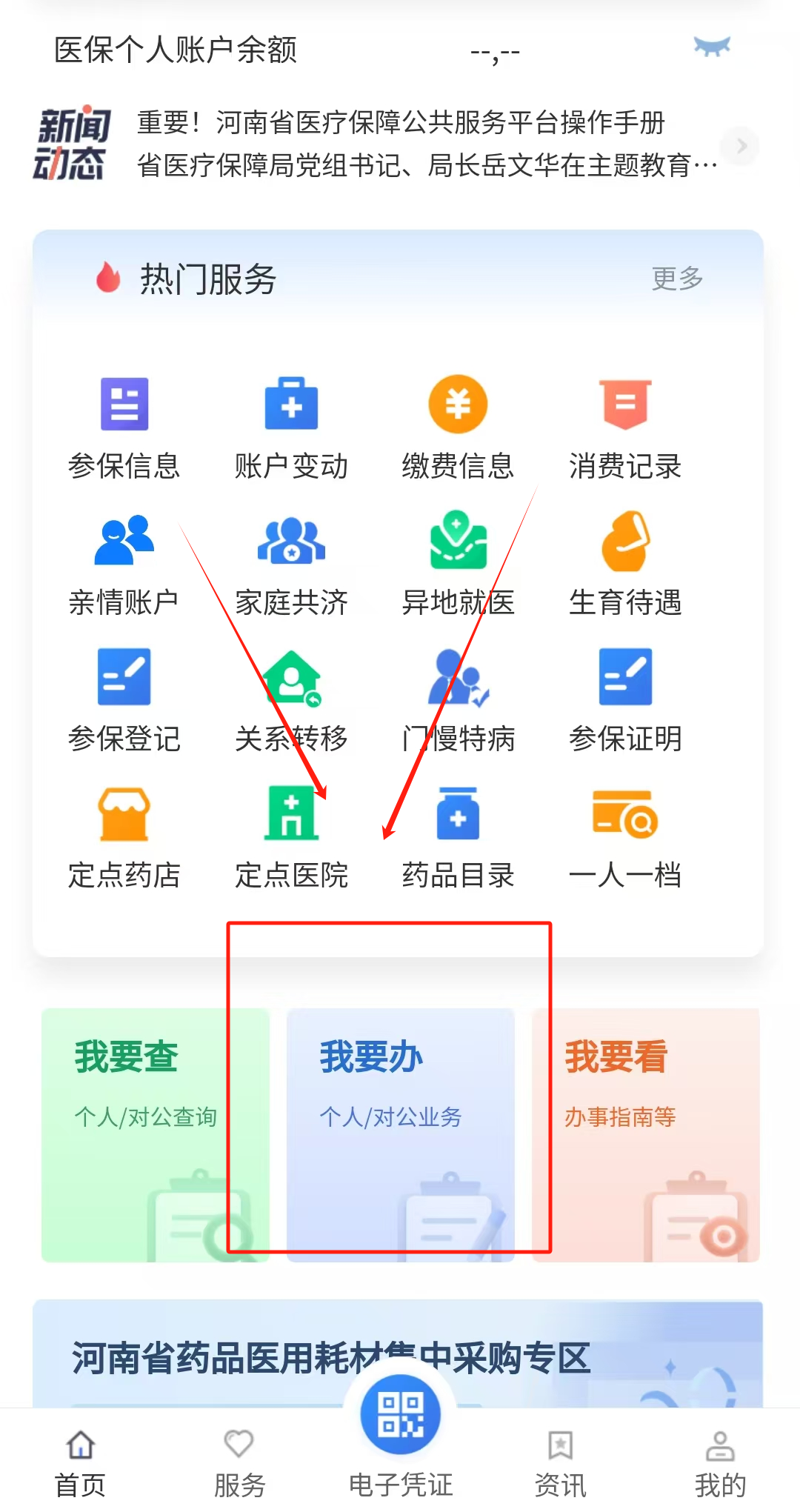This screenshot has height=1512, width=800.
Task: Toggle balance visibility eye icon
Action: [712, 47]
